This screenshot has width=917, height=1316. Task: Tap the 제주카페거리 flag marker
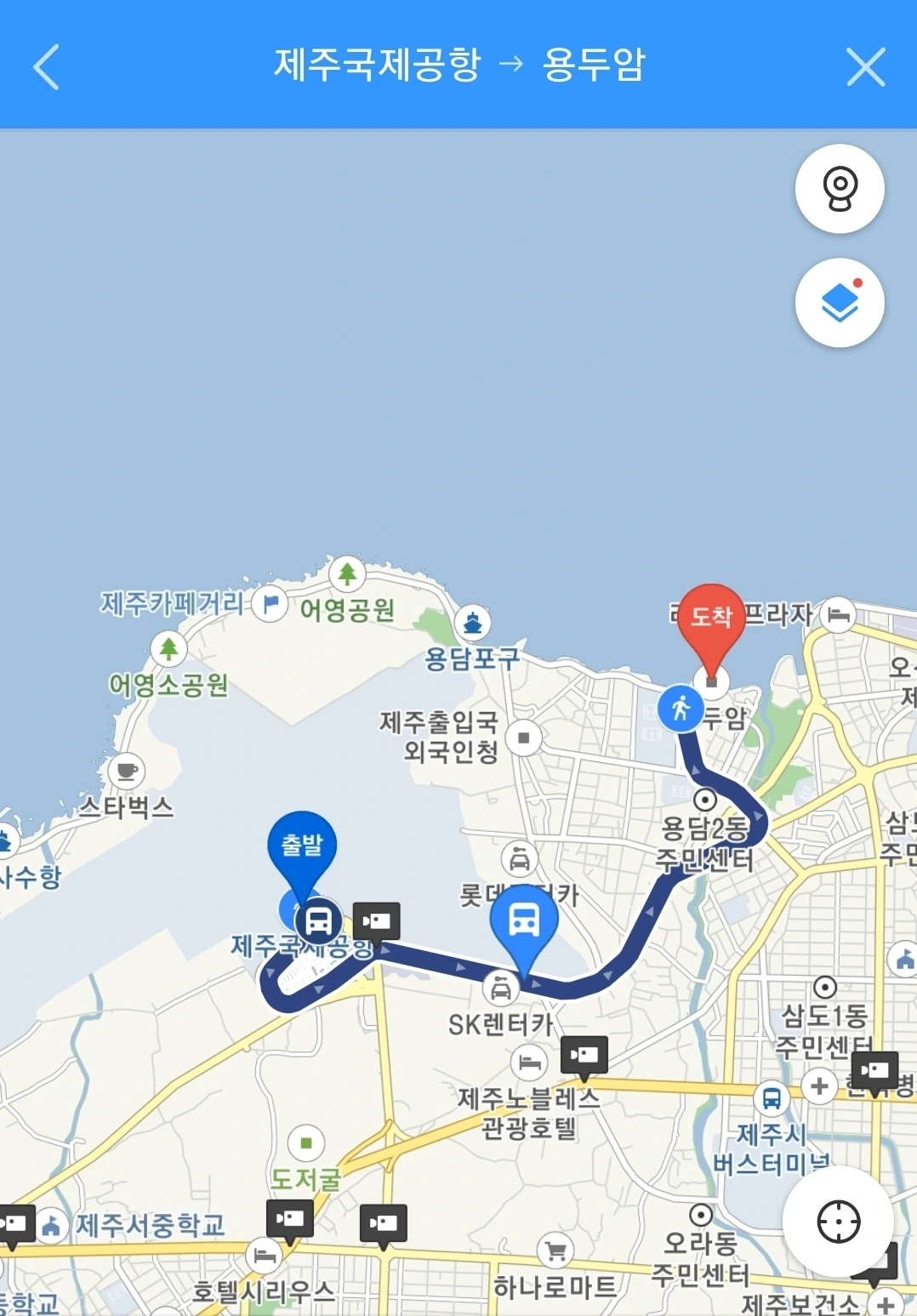pos(271,604)
